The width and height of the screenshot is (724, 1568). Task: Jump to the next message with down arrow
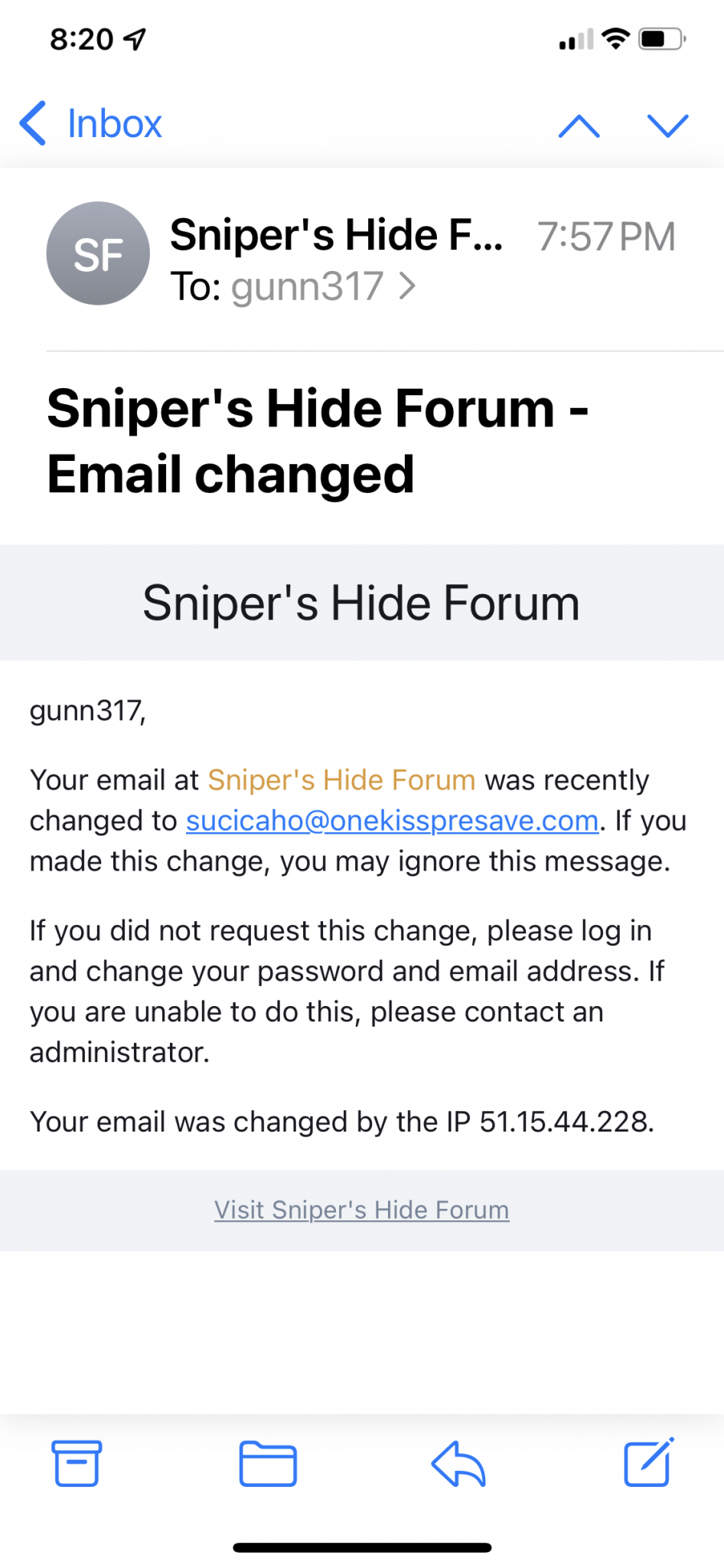coord(667,126)
